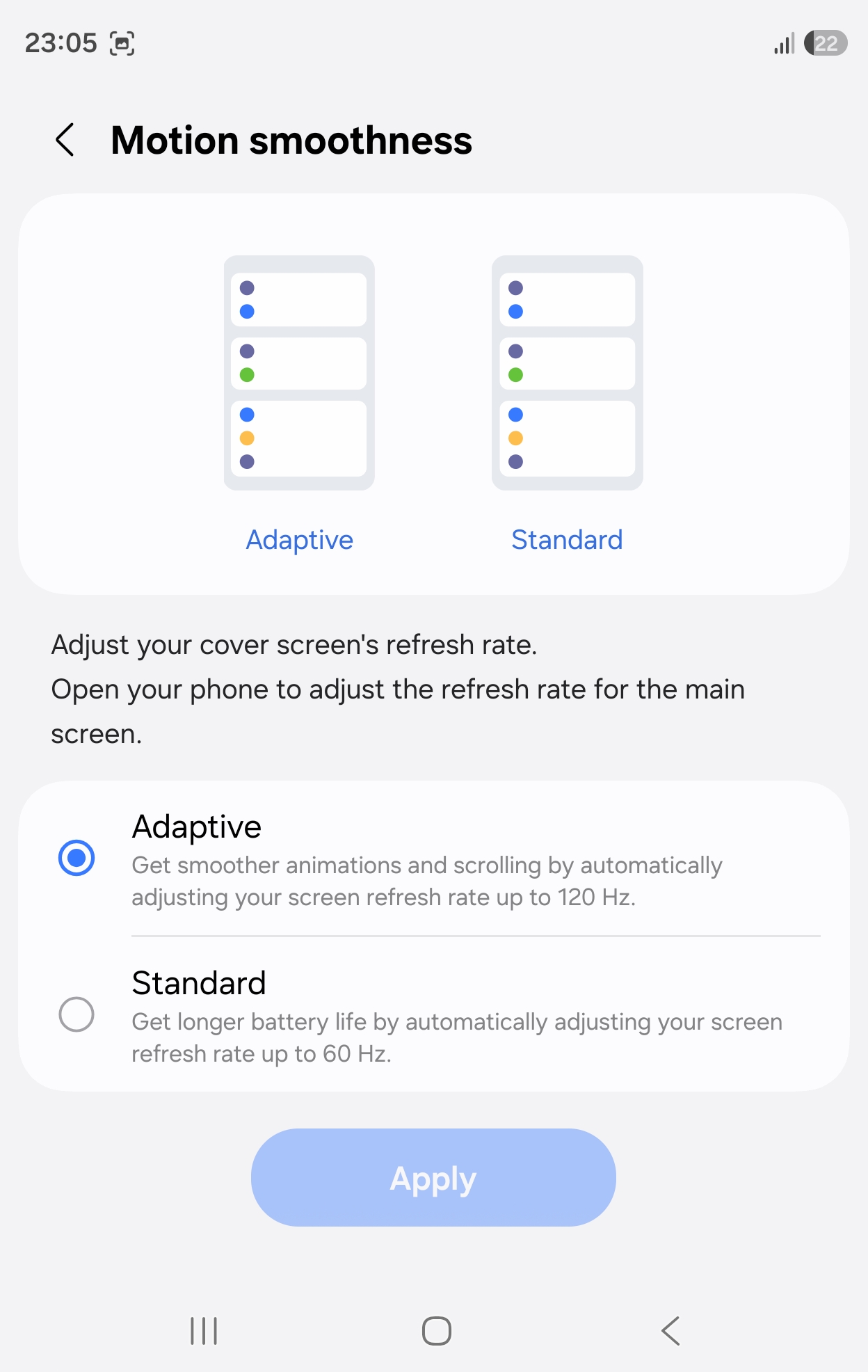Open recent apps from navigation bar
The height and width of the screenshot is (1372, 868).
coord(204,1331)
